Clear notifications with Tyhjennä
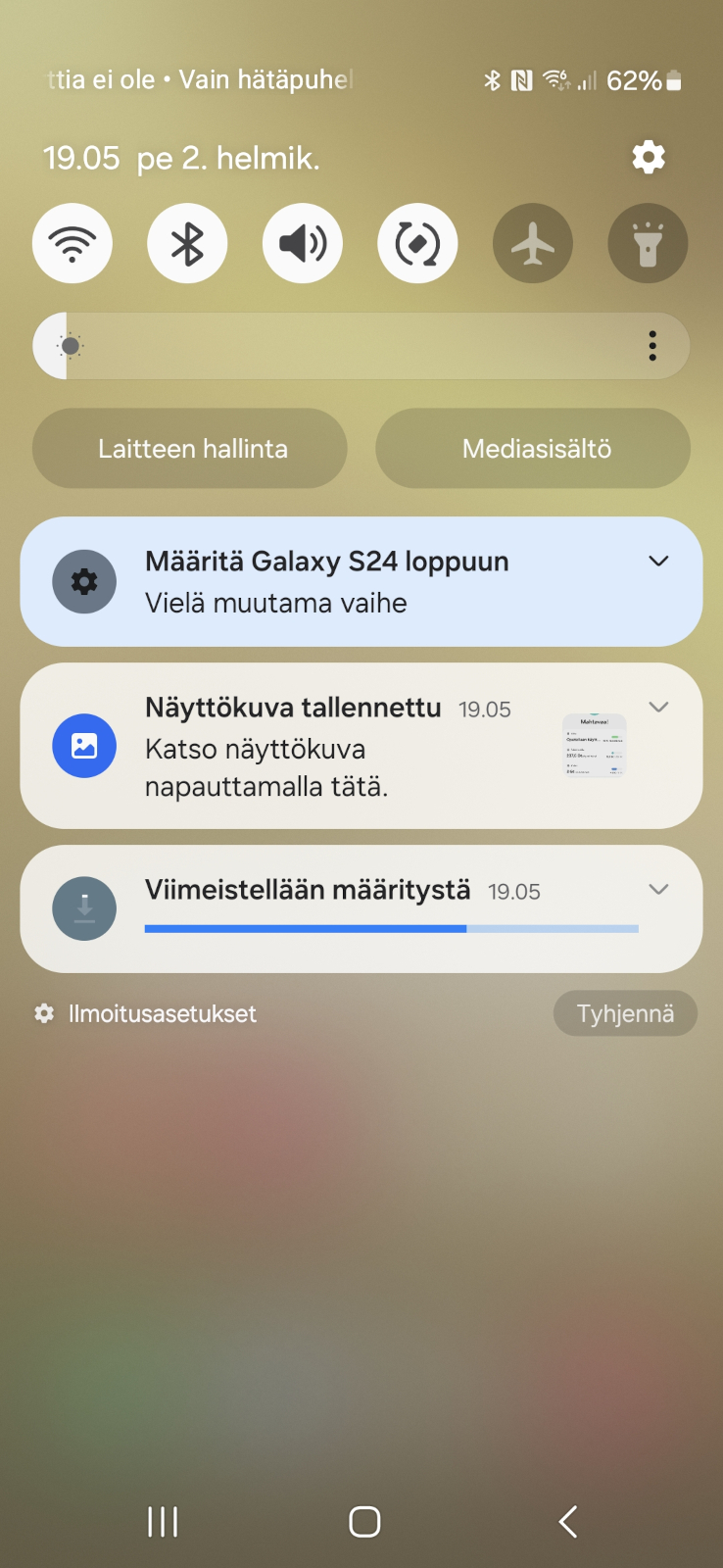 point(625,1013)
